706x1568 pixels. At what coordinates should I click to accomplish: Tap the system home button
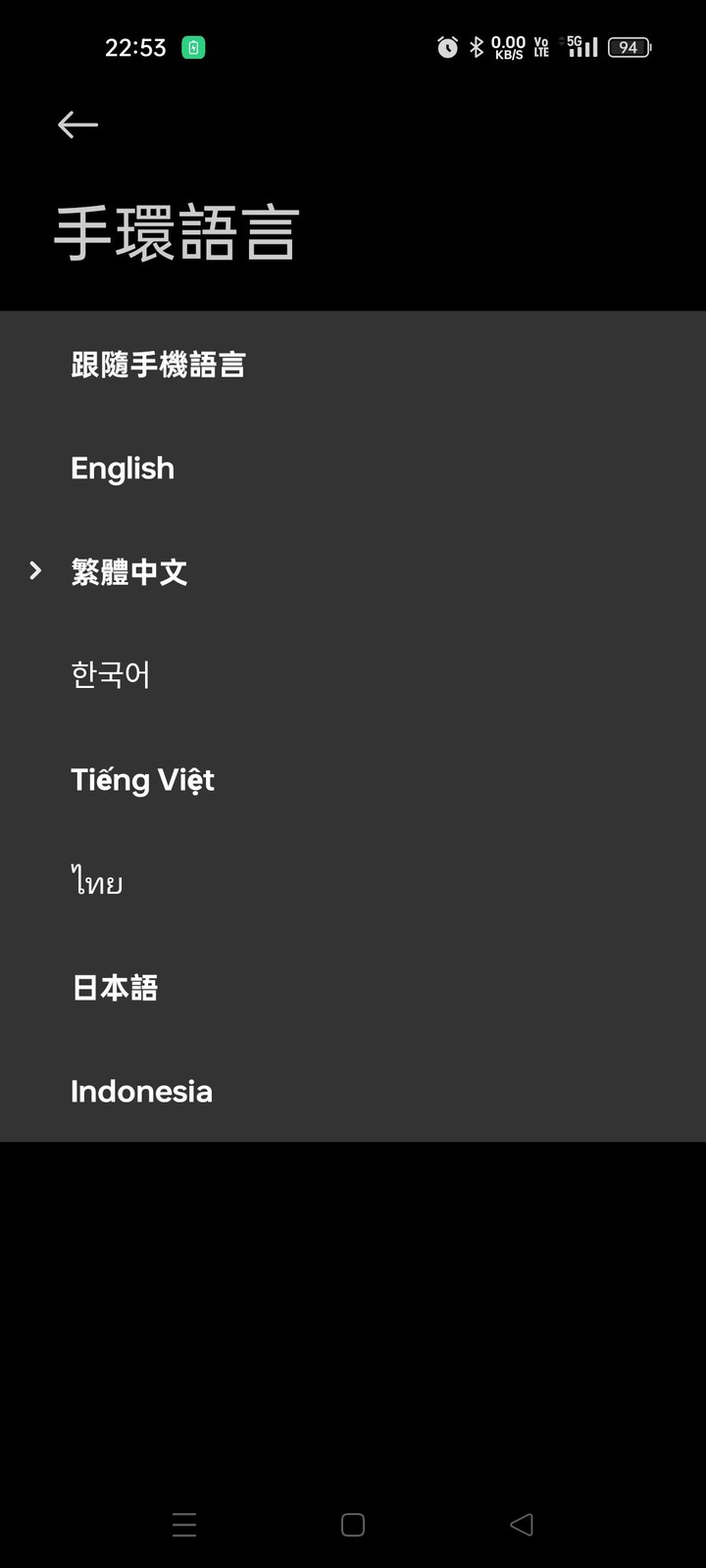coord(353,1525)
